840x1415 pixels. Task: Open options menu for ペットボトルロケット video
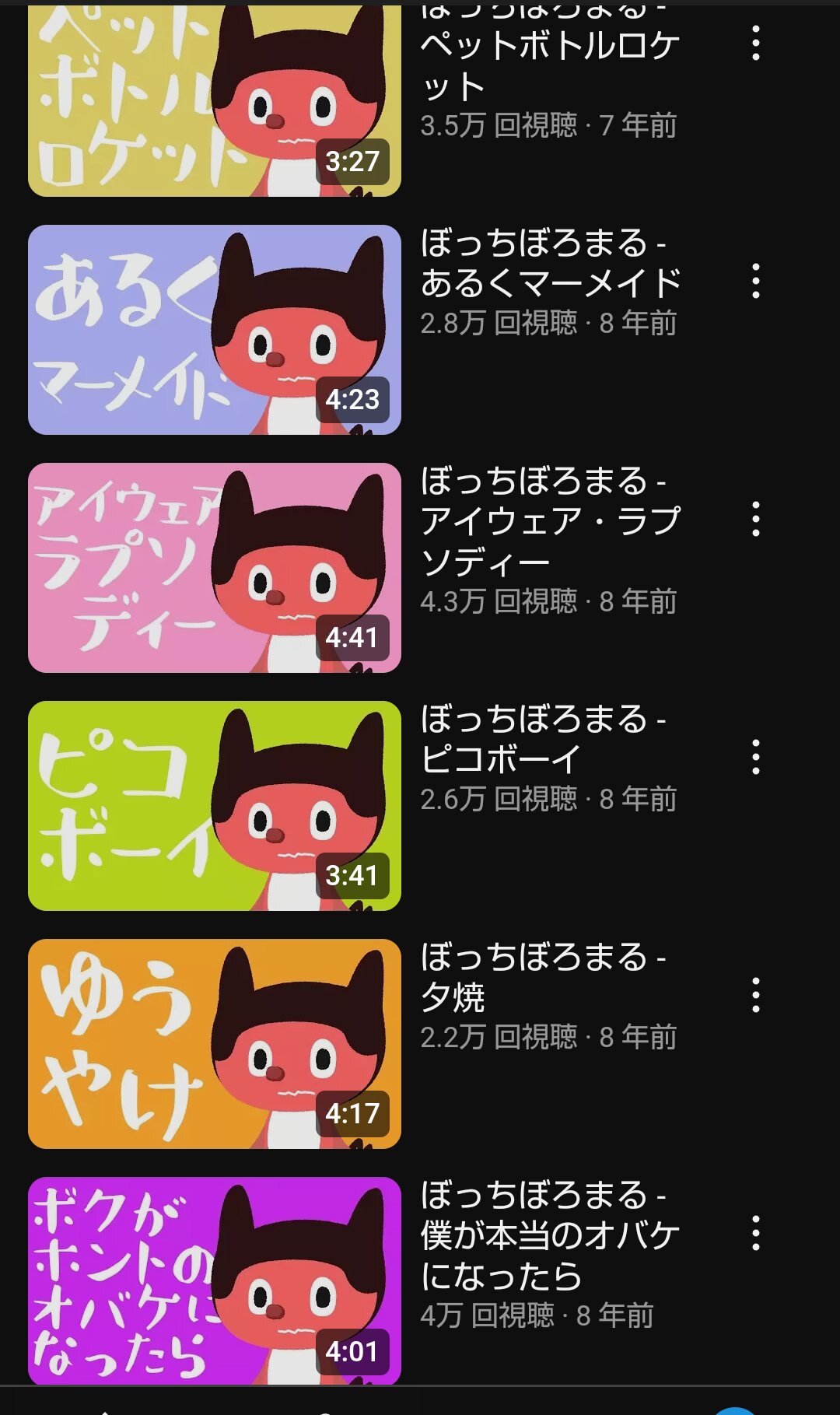755,43
